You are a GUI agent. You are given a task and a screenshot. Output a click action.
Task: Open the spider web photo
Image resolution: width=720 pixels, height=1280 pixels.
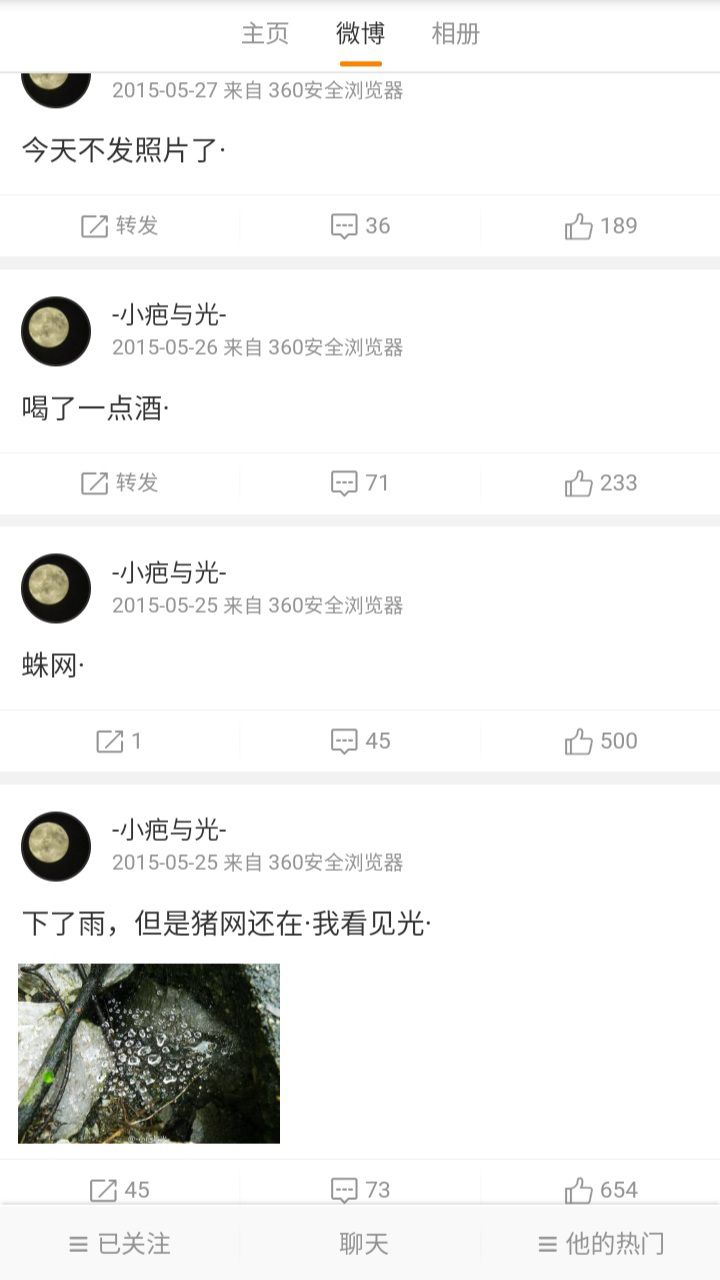[149, 1053]
